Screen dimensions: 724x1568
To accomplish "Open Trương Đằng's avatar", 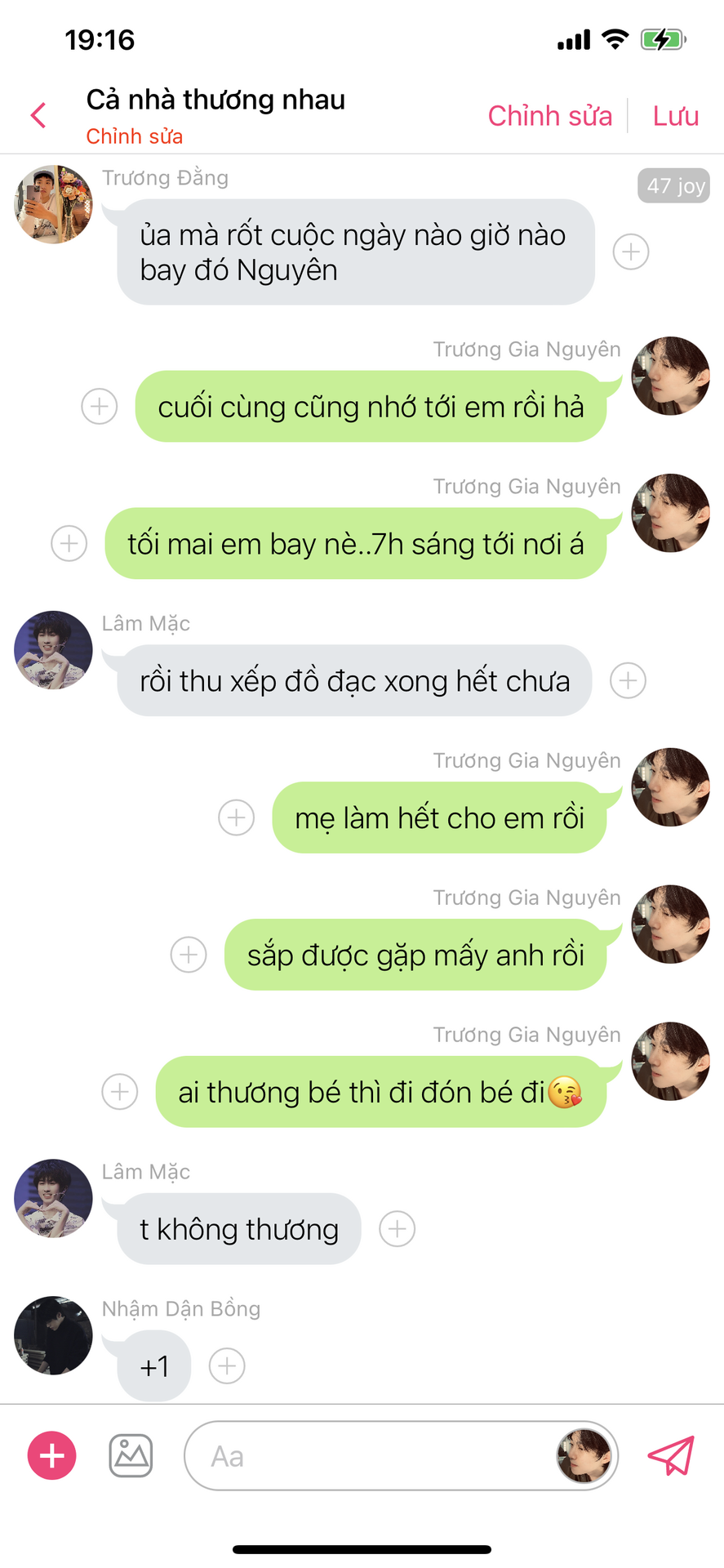I will (54, 204).
